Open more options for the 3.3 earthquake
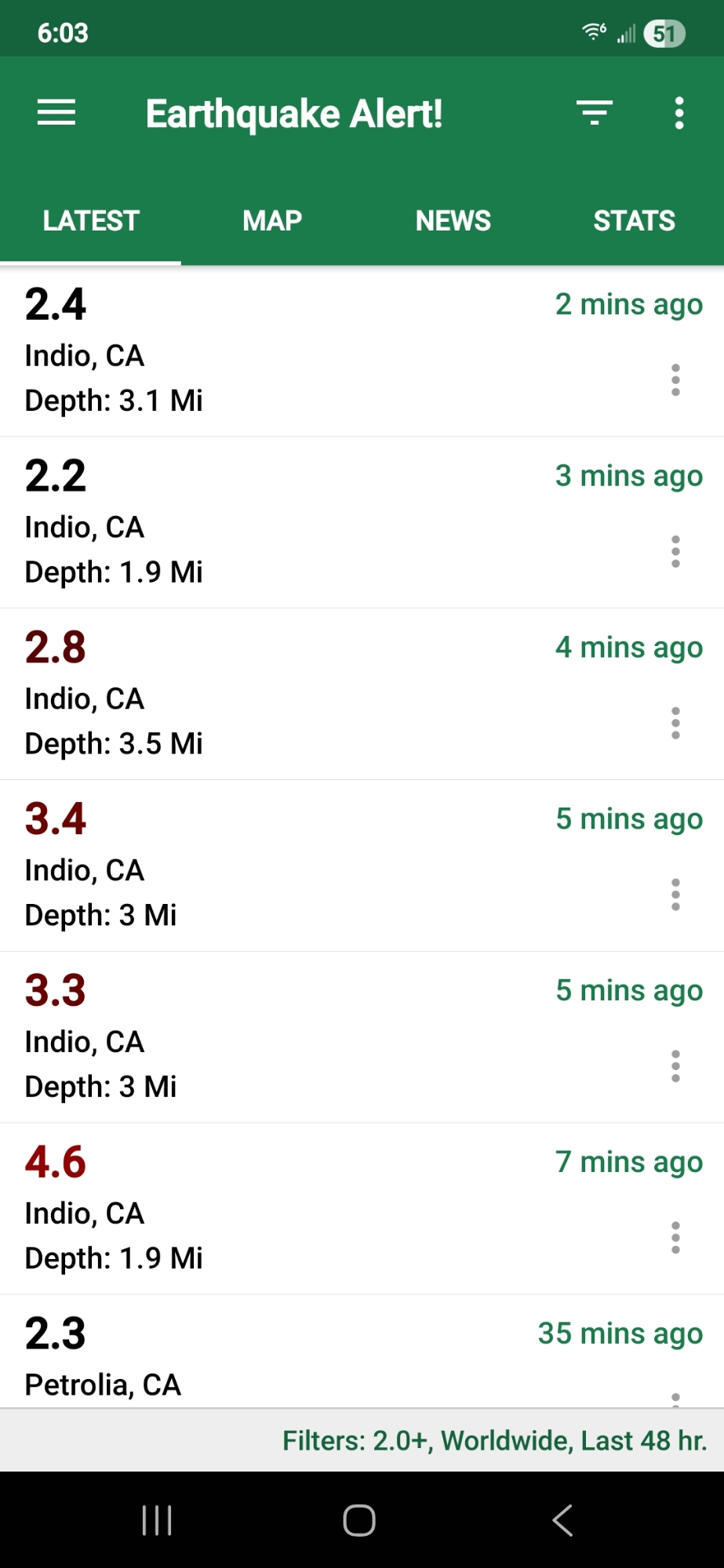This screenshot has width=724, height=1568. [675, 1066]
